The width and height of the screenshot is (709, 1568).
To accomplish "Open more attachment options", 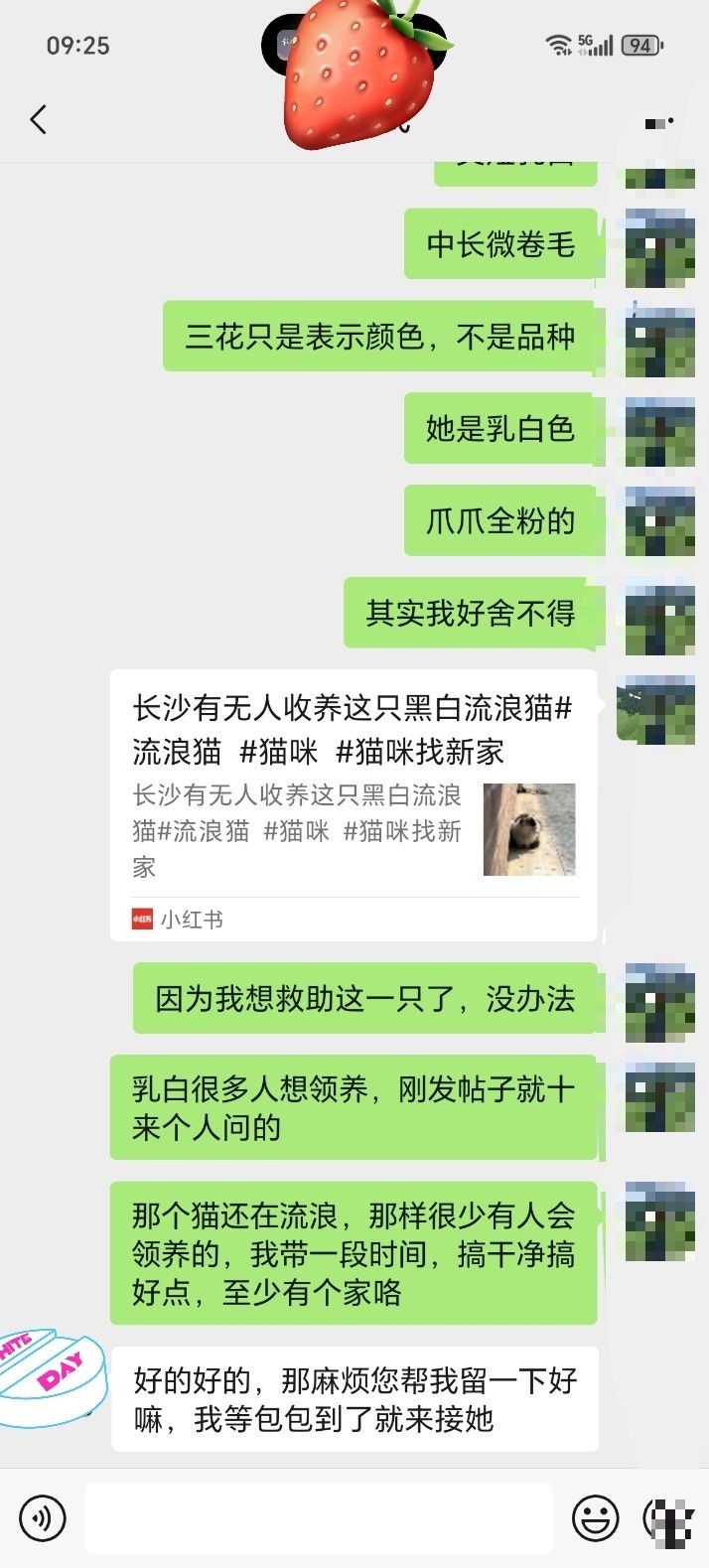I will (x=668, y=1518).
